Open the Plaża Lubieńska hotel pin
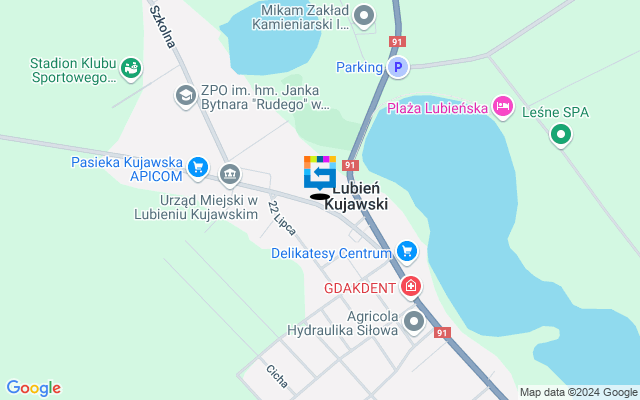 point(503,106)
